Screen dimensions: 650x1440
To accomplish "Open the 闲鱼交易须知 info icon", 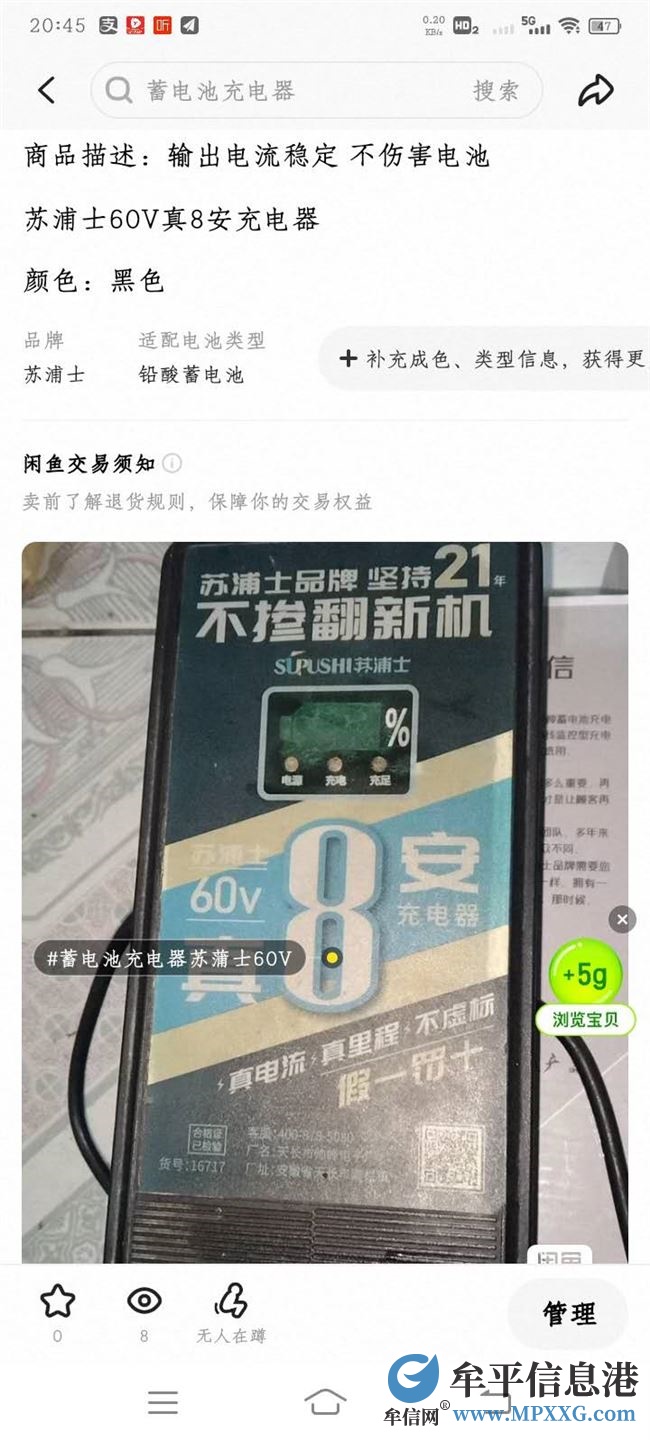I will [172, 463].
